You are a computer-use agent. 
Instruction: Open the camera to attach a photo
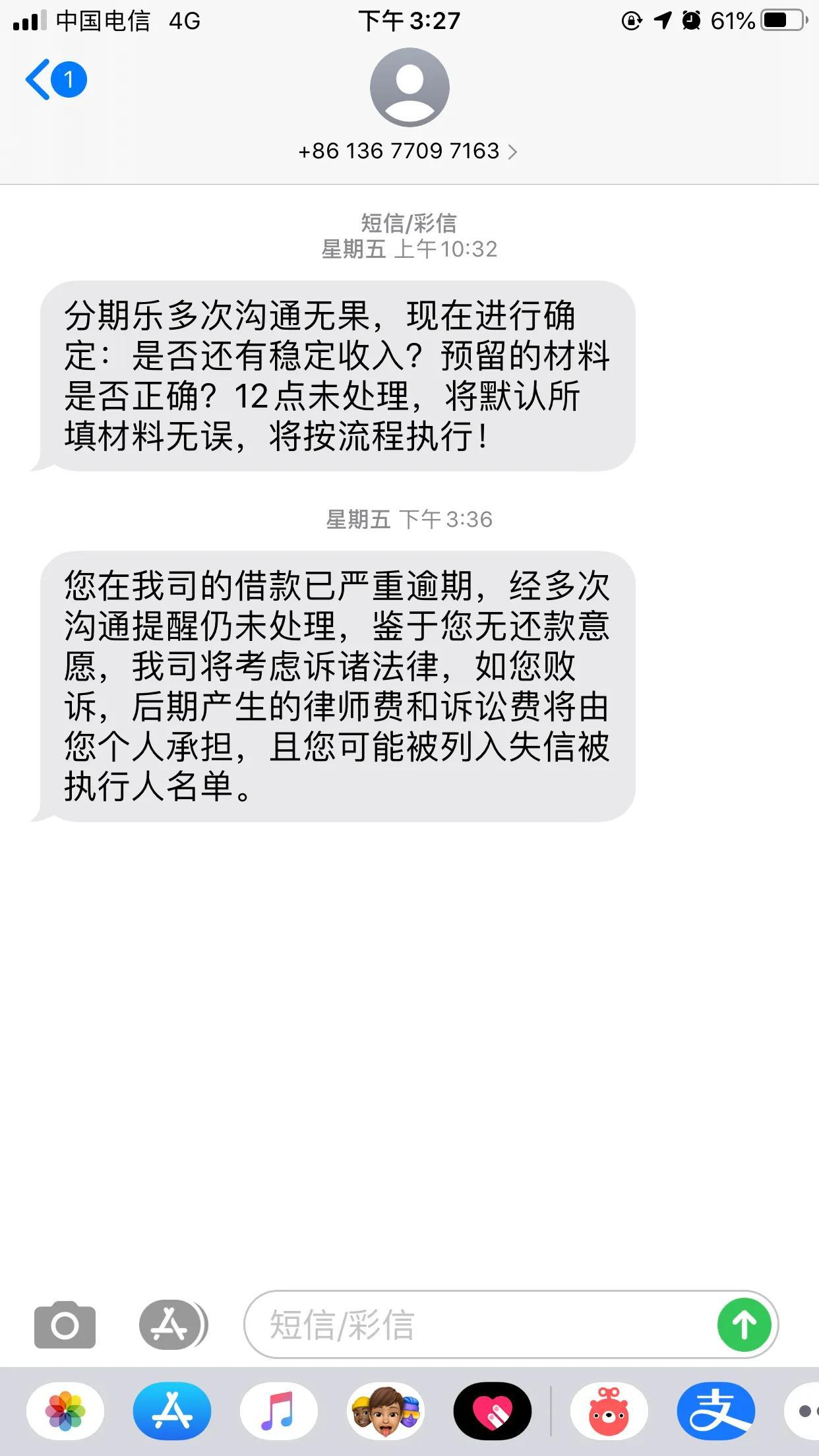pyautogui.click(x=65, y=1325)
